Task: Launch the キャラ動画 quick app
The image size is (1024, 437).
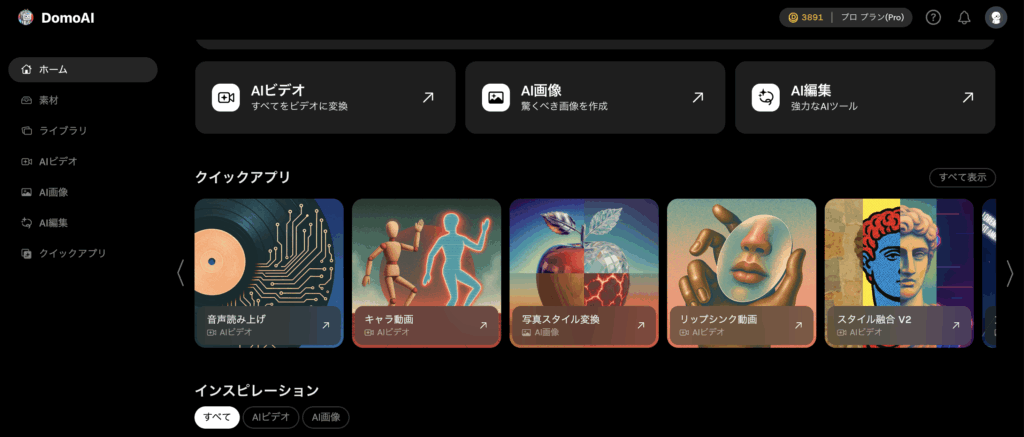Action: [426, 273]
